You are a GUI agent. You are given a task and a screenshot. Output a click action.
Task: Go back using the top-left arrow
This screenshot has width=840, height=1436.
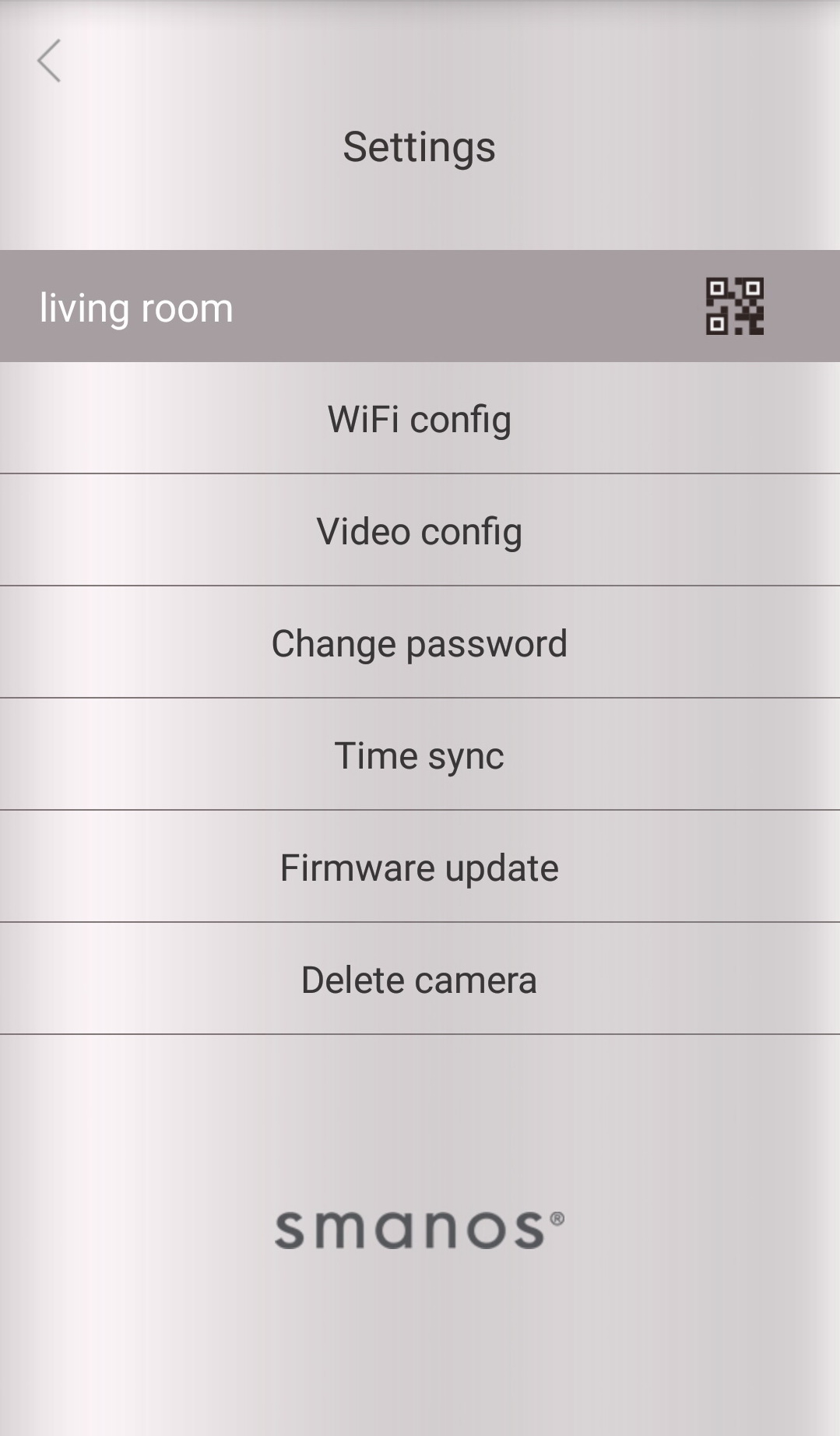pyautogui.click(x=49, y=61)
